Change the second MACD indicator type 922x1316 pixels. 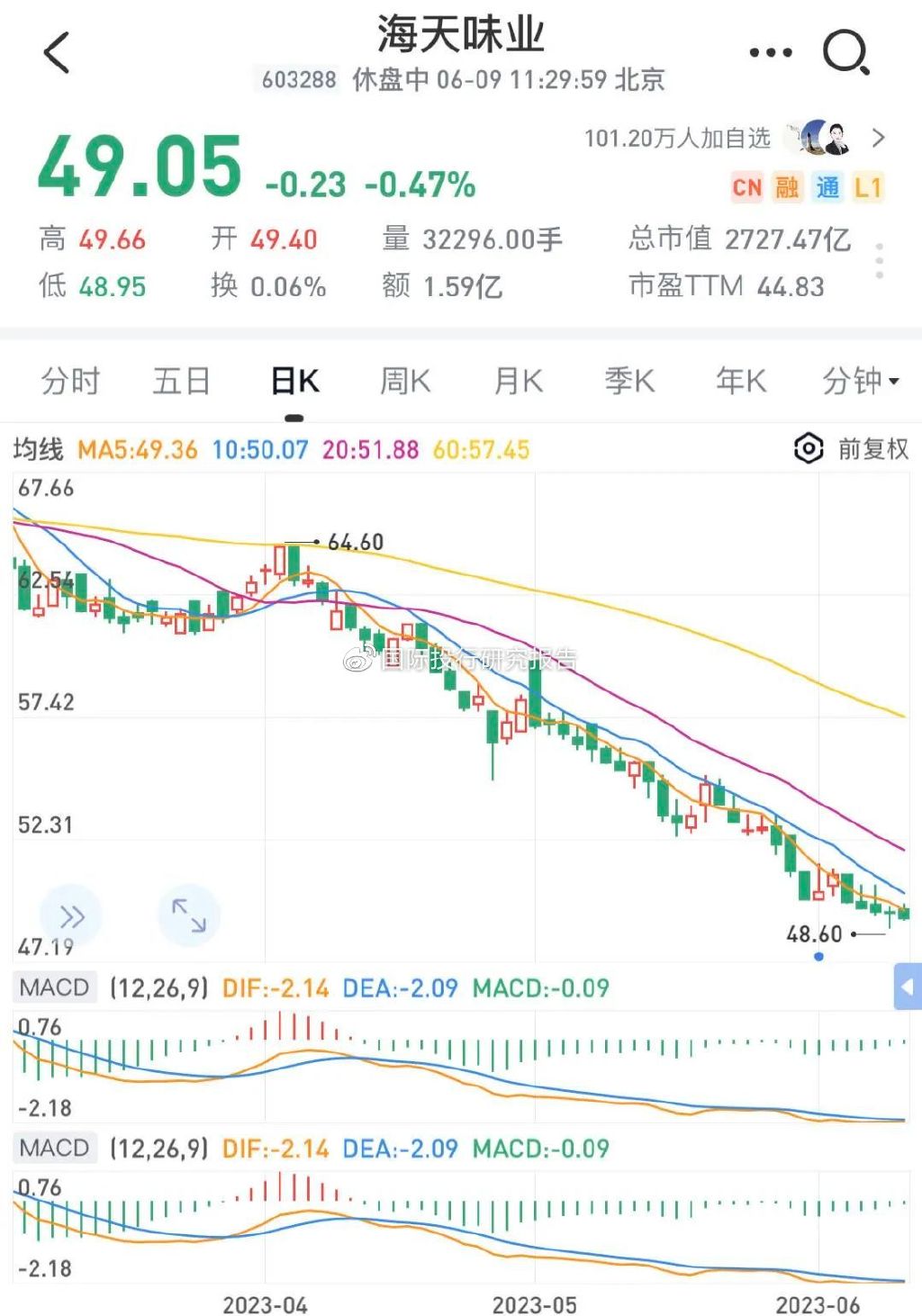pyautogui.click(x=55, y=1148)
